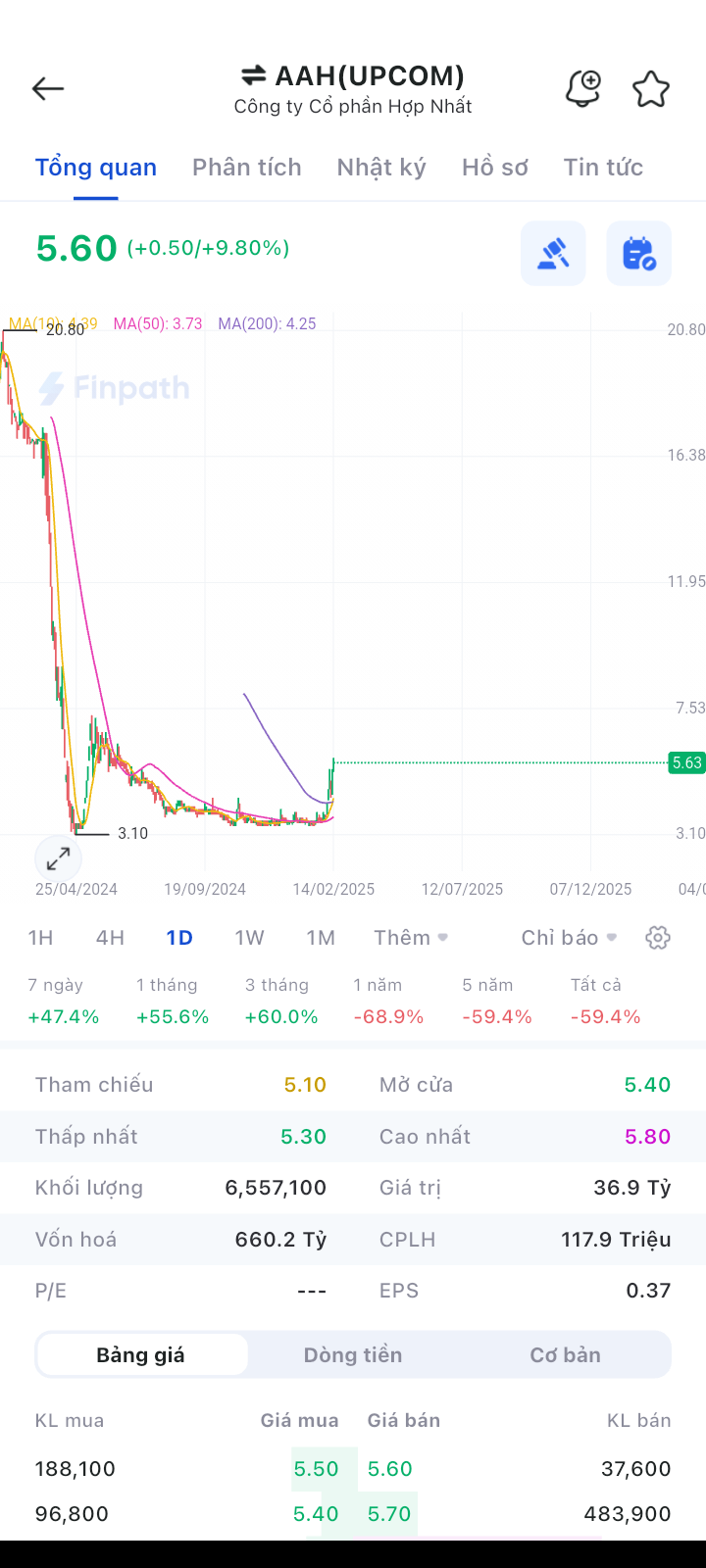
Task: Switch to the Dòng tiền segment
Action: tap(353, 1355)
